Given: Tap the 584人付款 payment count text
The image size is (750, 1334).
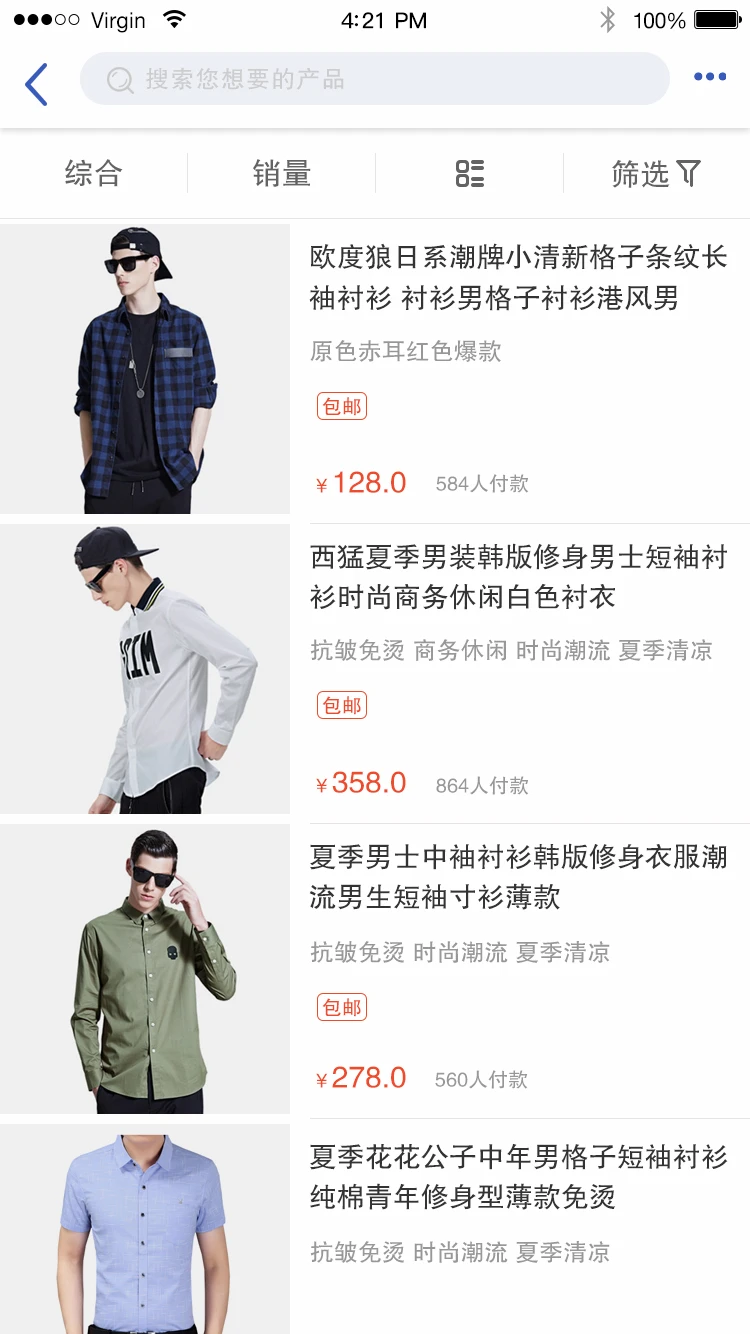Looking at the screenshot, I should click(x=481, y=484).
